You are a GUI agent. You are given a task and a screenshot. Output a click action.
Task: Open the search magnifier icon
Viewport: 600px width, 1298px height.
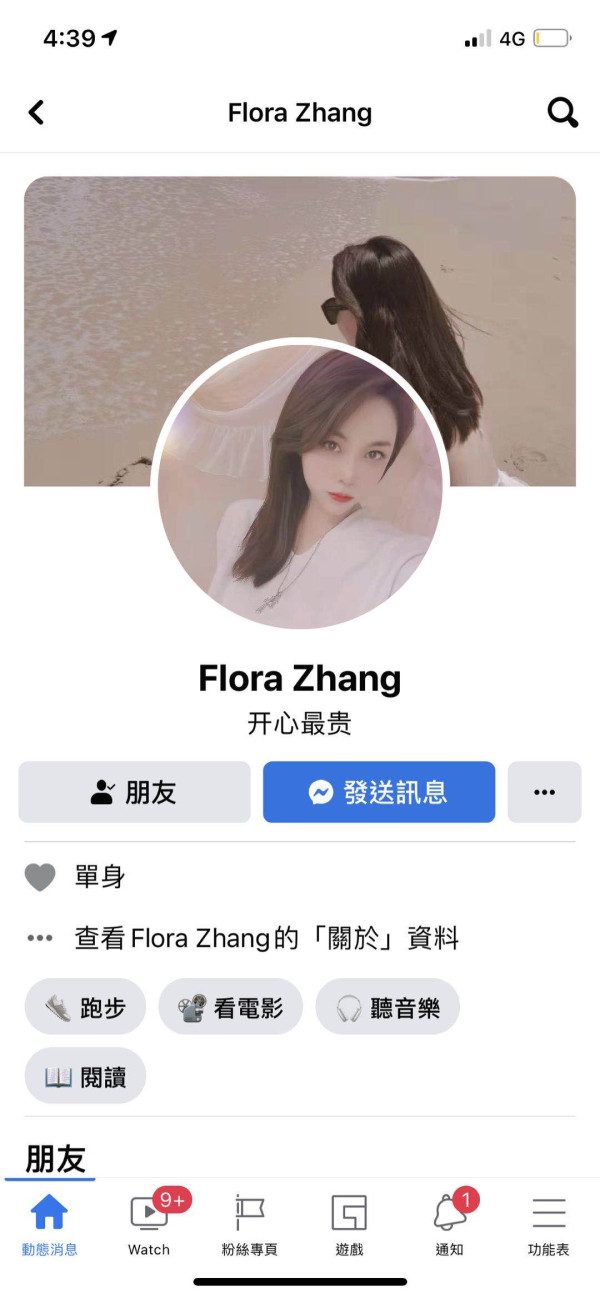point(563,112)
